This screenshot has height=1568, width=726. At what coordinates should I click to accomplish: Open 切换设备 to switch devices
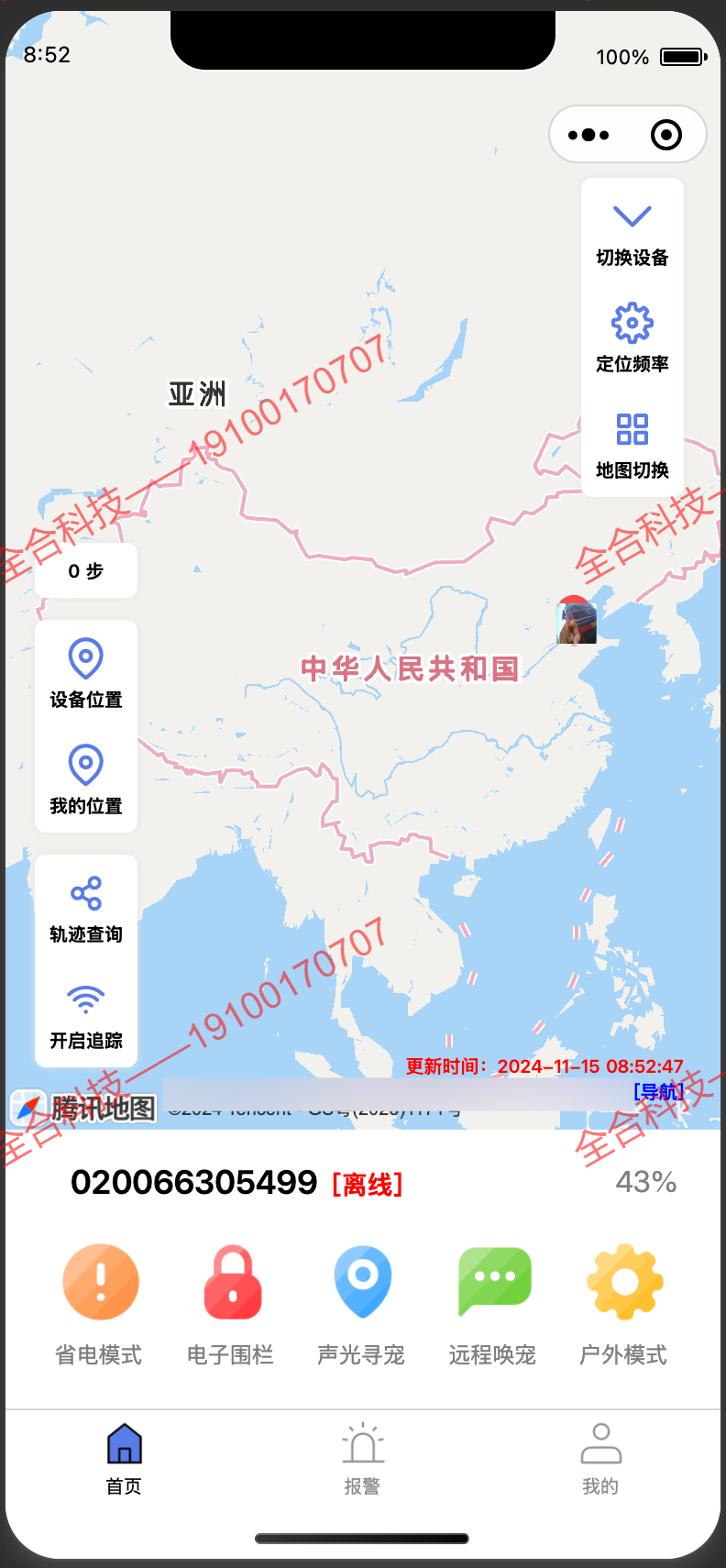[x=632, y=235]
